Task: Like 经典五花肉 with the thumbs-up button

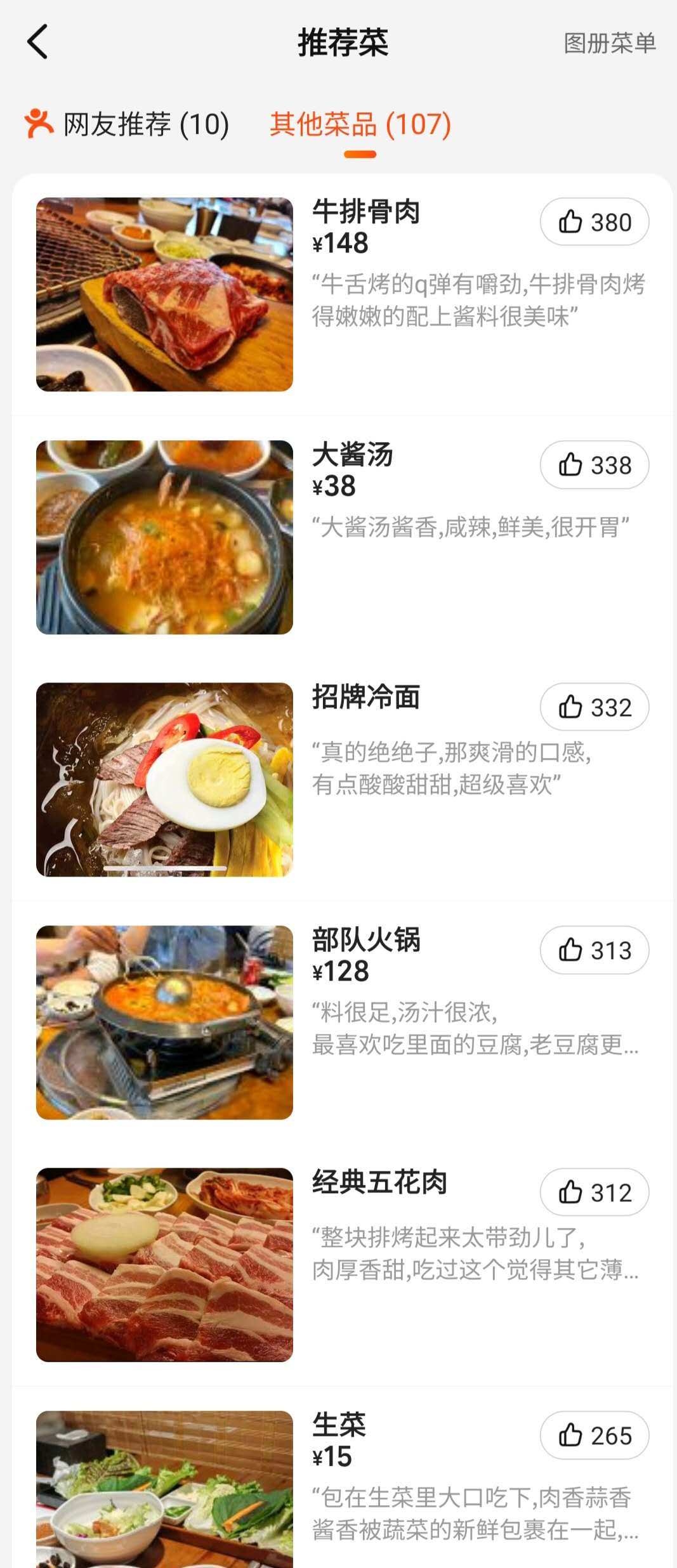Action: coord(593,1192)
